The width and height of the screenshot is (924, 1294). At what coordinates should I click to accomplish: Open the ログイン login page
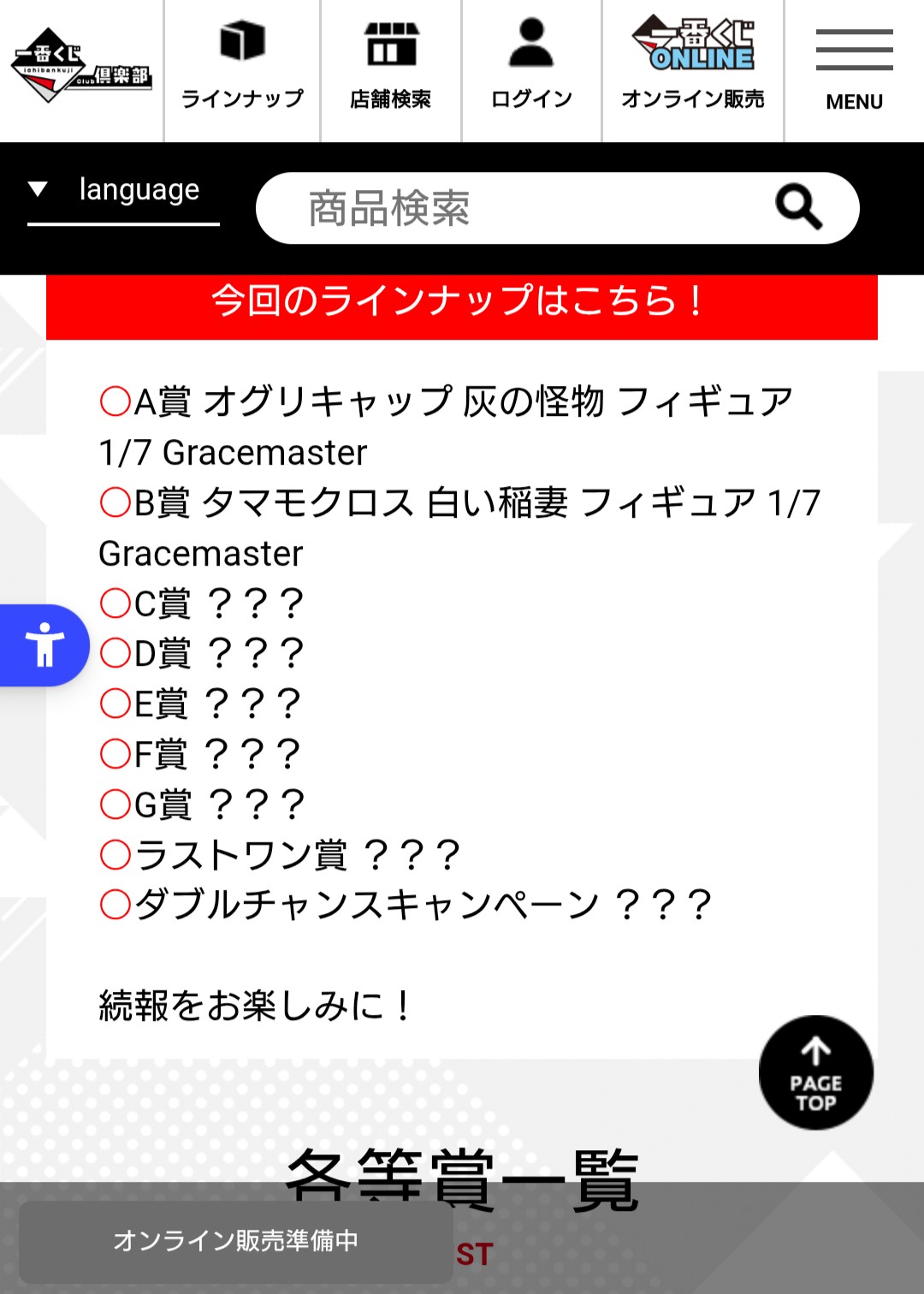[531, 67]
